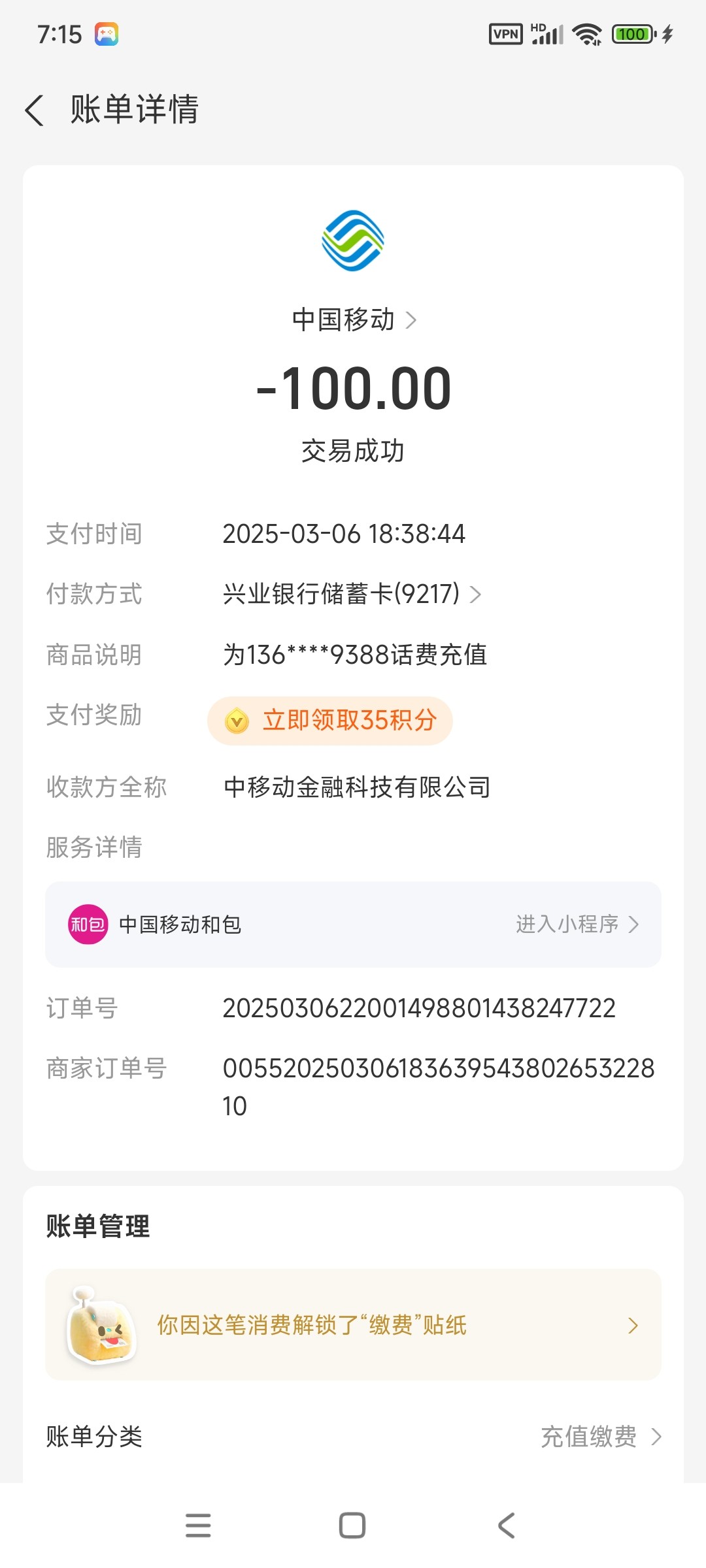This screenshot has height=1568, width=706.
Task: Claim the 立即领取35积分 reward
Action: pos(330,721)
